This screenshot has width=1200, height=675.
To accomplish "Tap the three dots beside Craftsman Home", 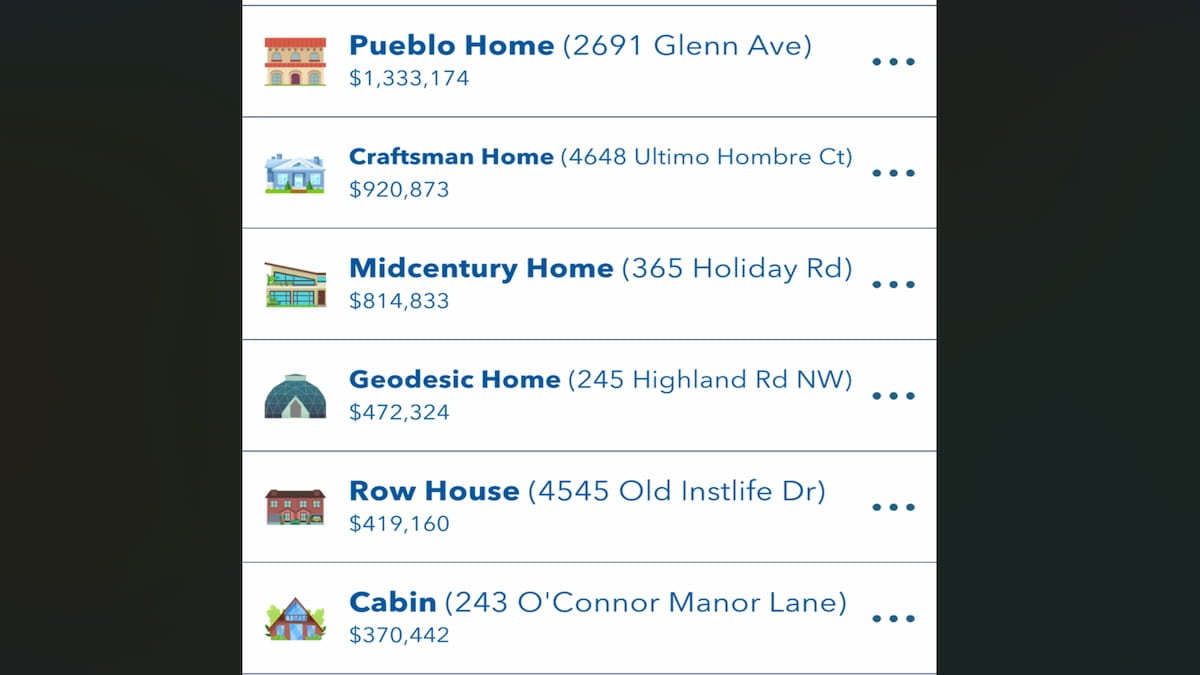I will (x=893, y=173).
